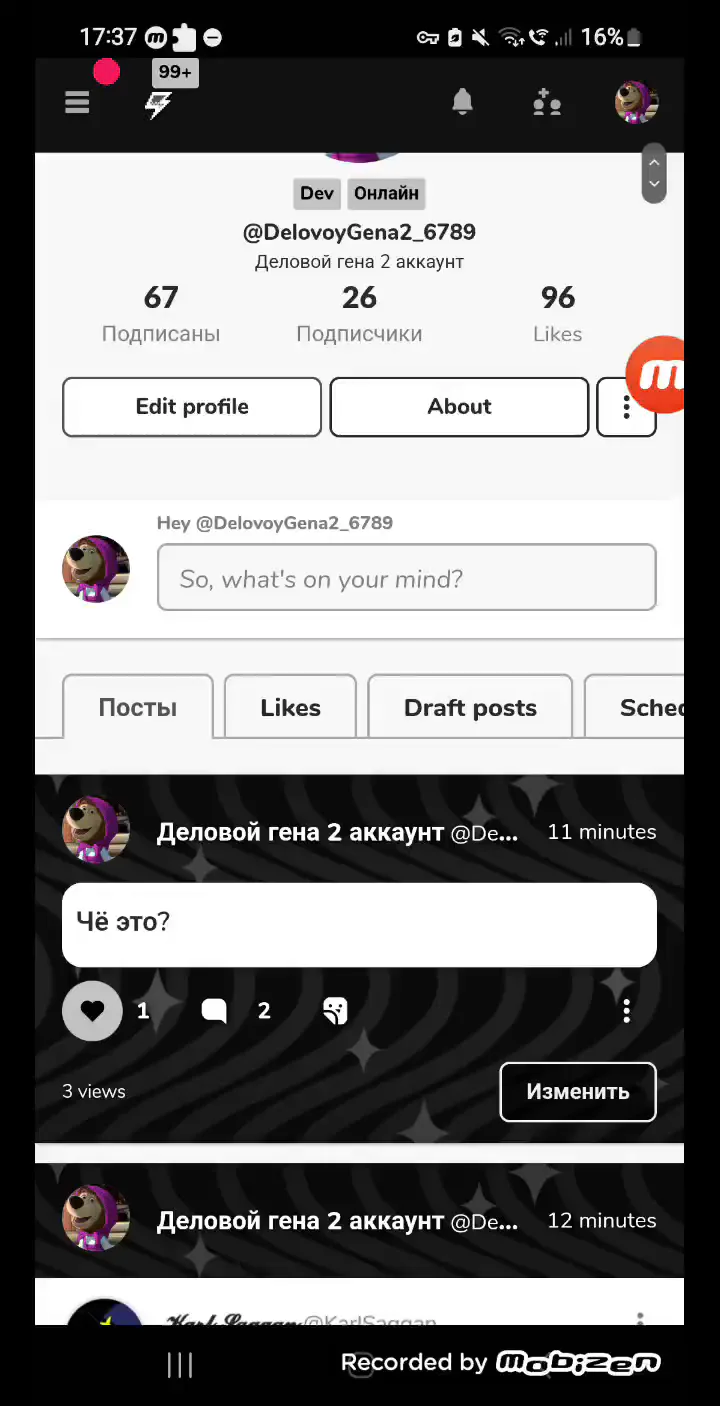Tap the Edit profile button
Viewport: 720px width, 1406px height.
click(x=192, y=407)
